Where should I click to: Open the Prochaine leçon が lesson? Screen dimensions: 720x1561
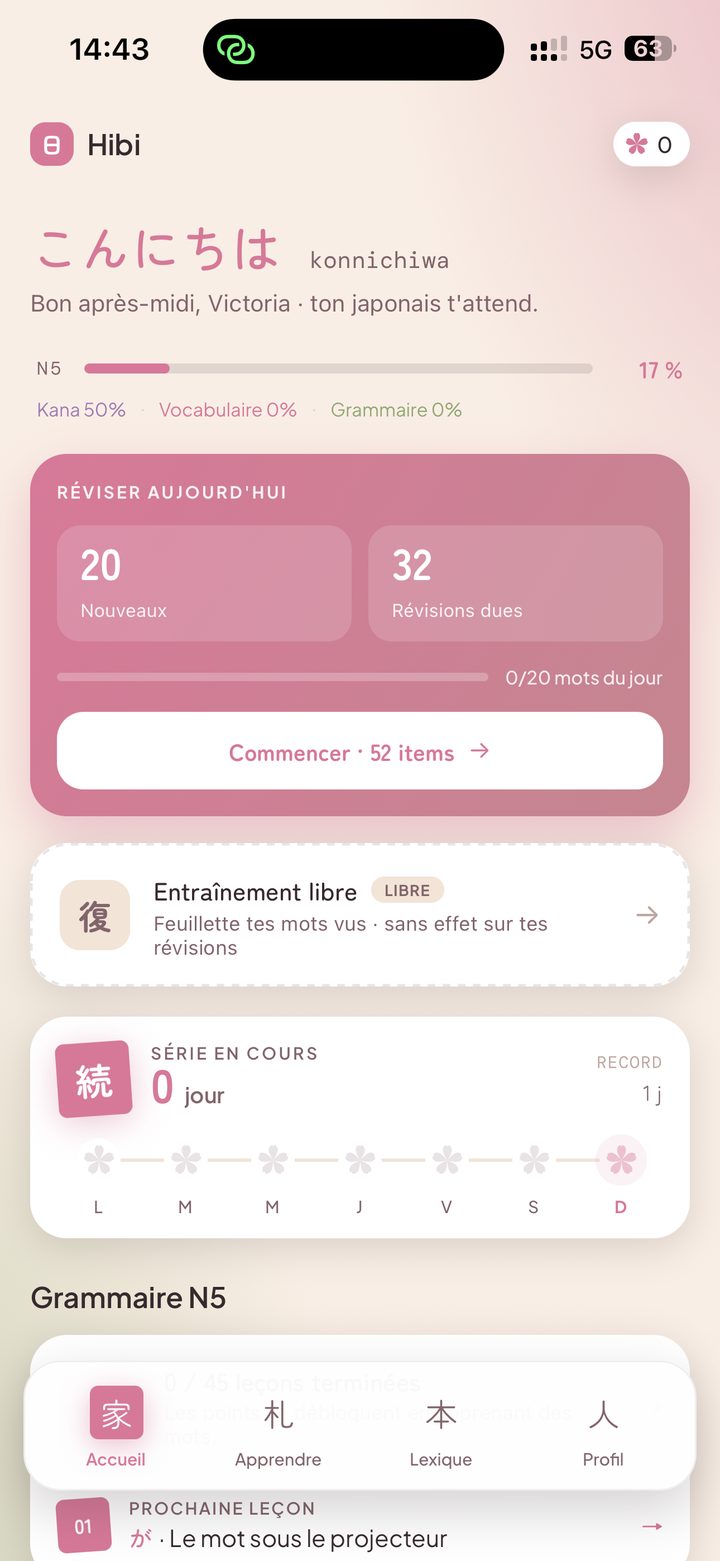point(360,1526)
